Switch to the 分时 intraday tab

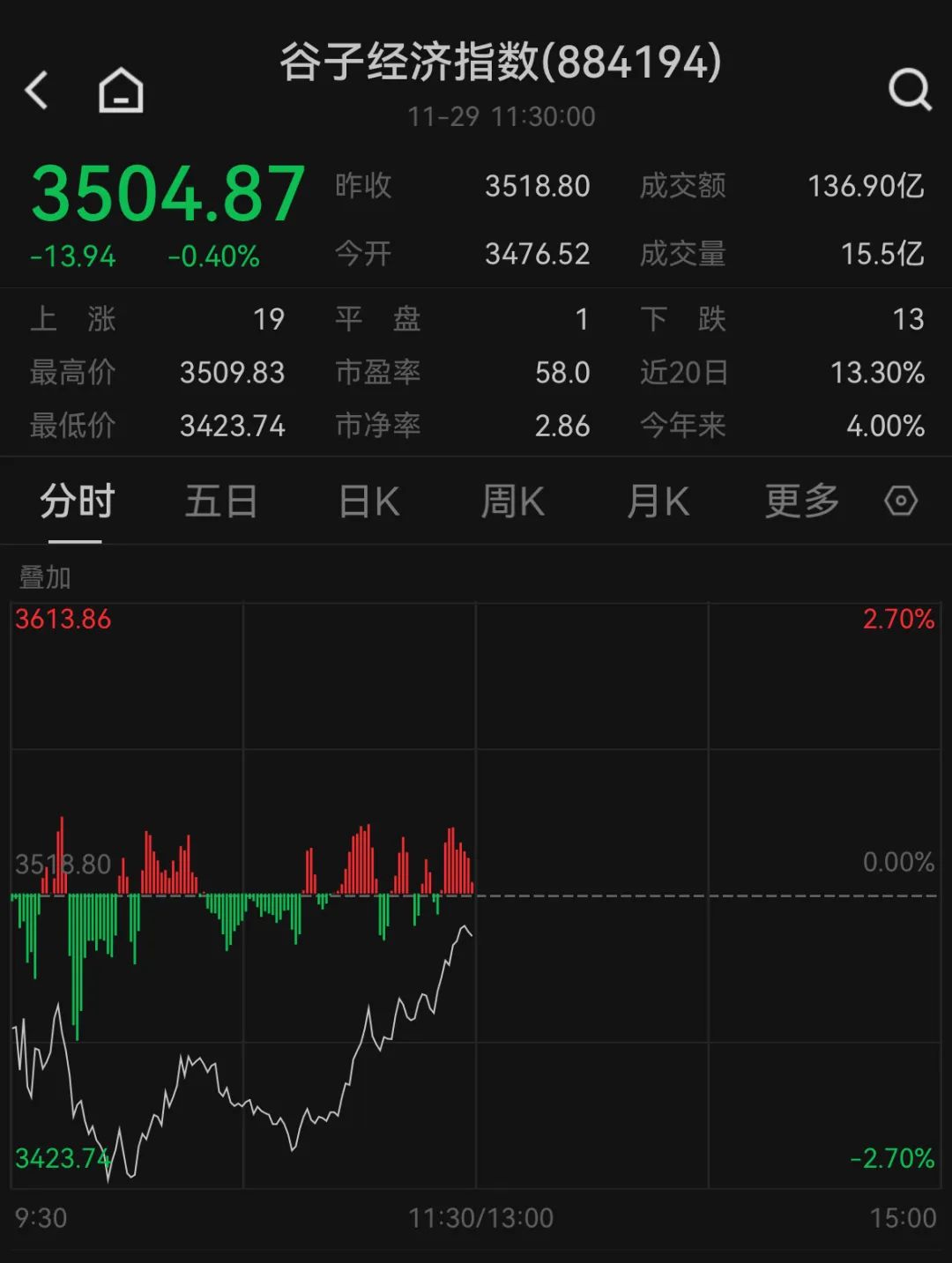point(76,501)
